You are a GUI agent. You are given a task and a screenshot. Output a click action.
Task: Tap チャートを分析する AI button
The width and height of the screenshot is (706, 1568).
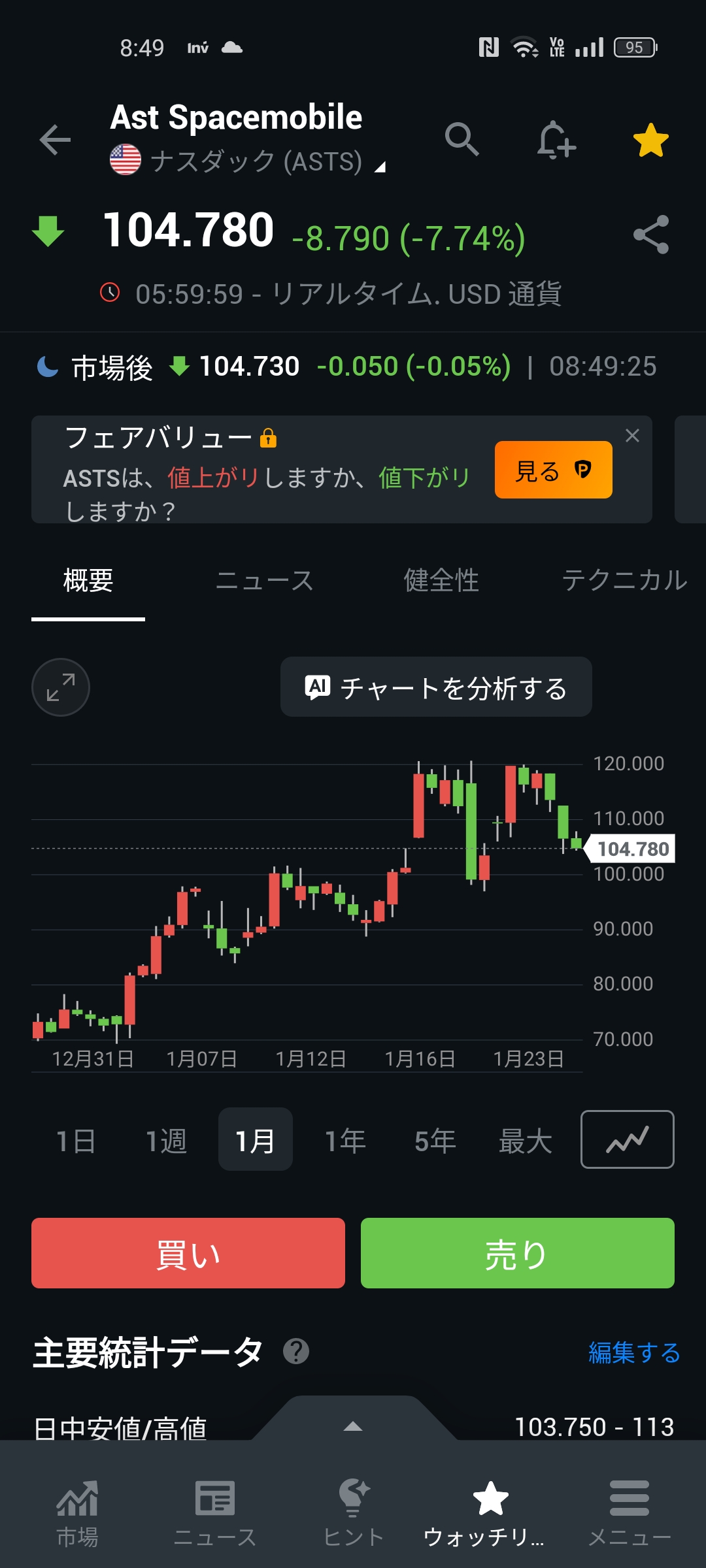[436, 687]
